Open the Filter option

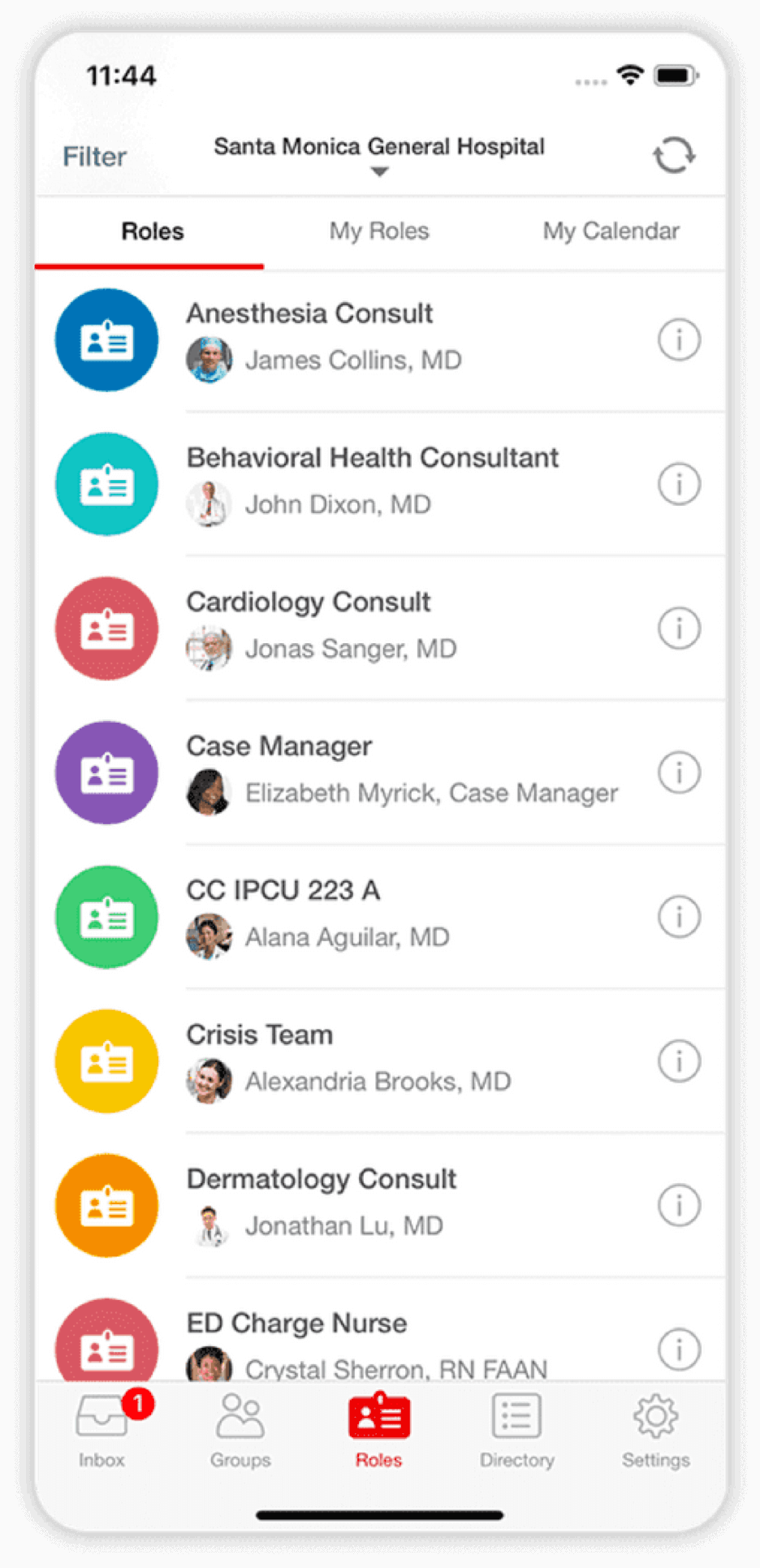[94, 156]
